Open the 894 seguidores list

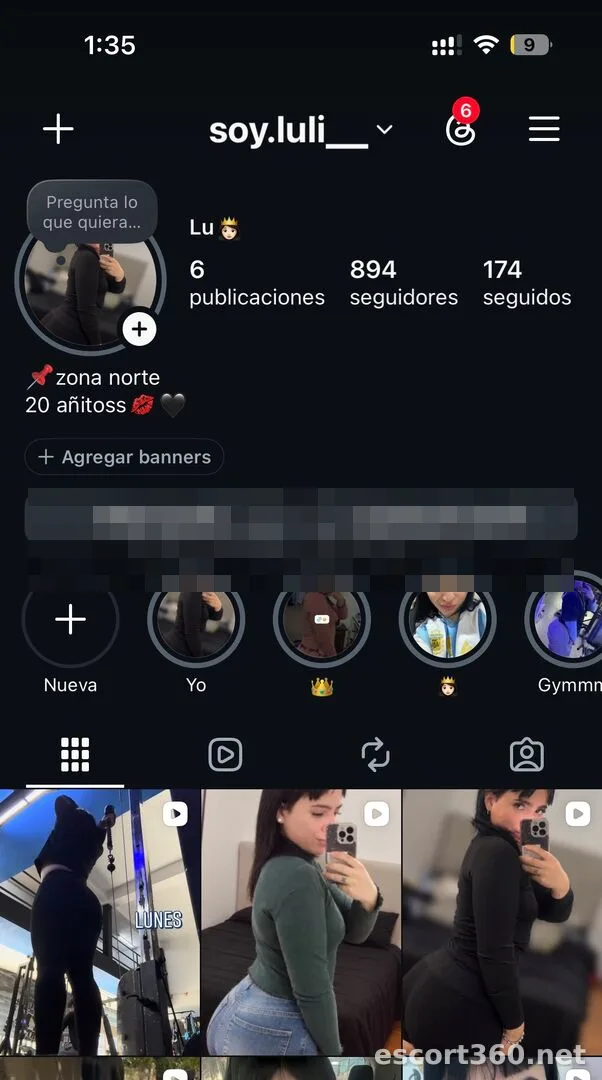(404, 282)
